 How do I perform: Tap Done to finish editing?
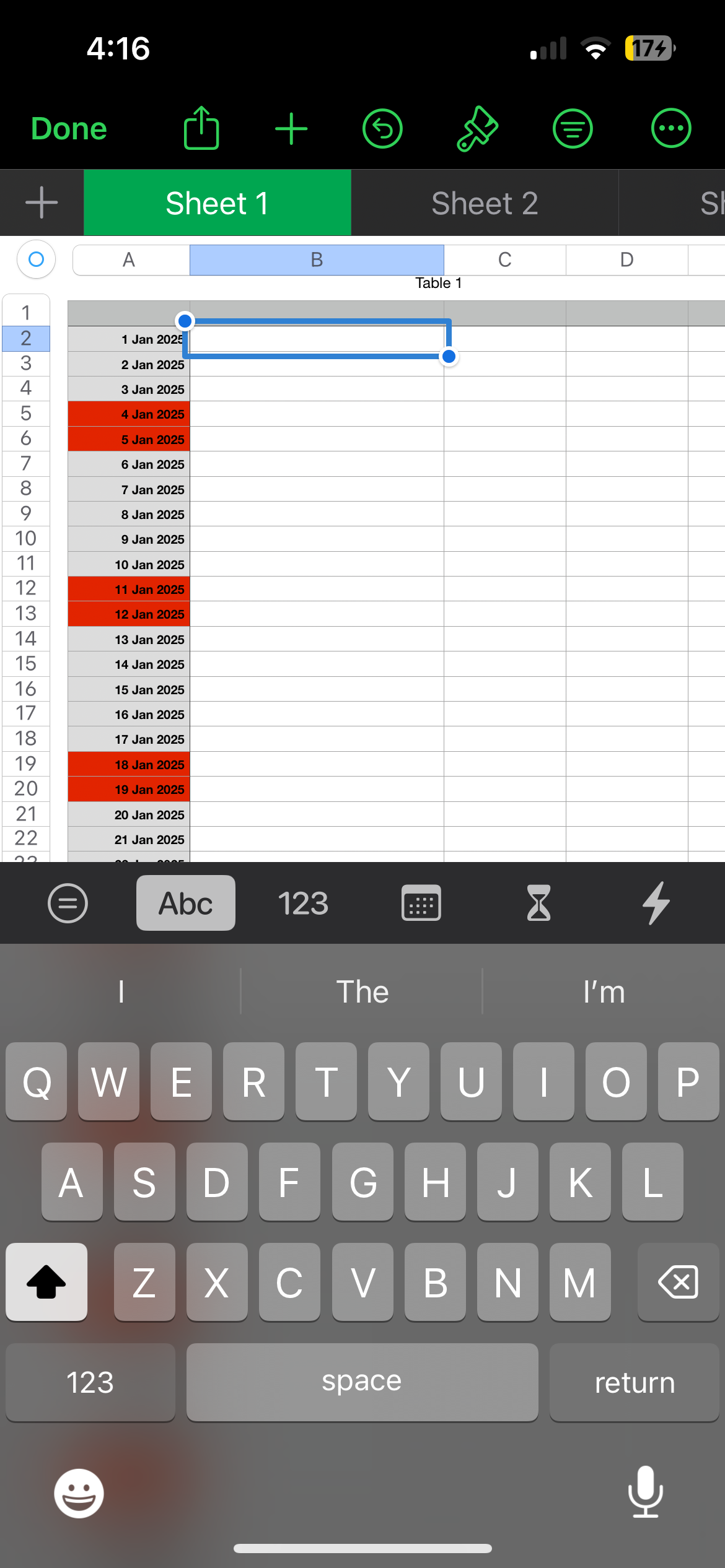tap(69, 129)
